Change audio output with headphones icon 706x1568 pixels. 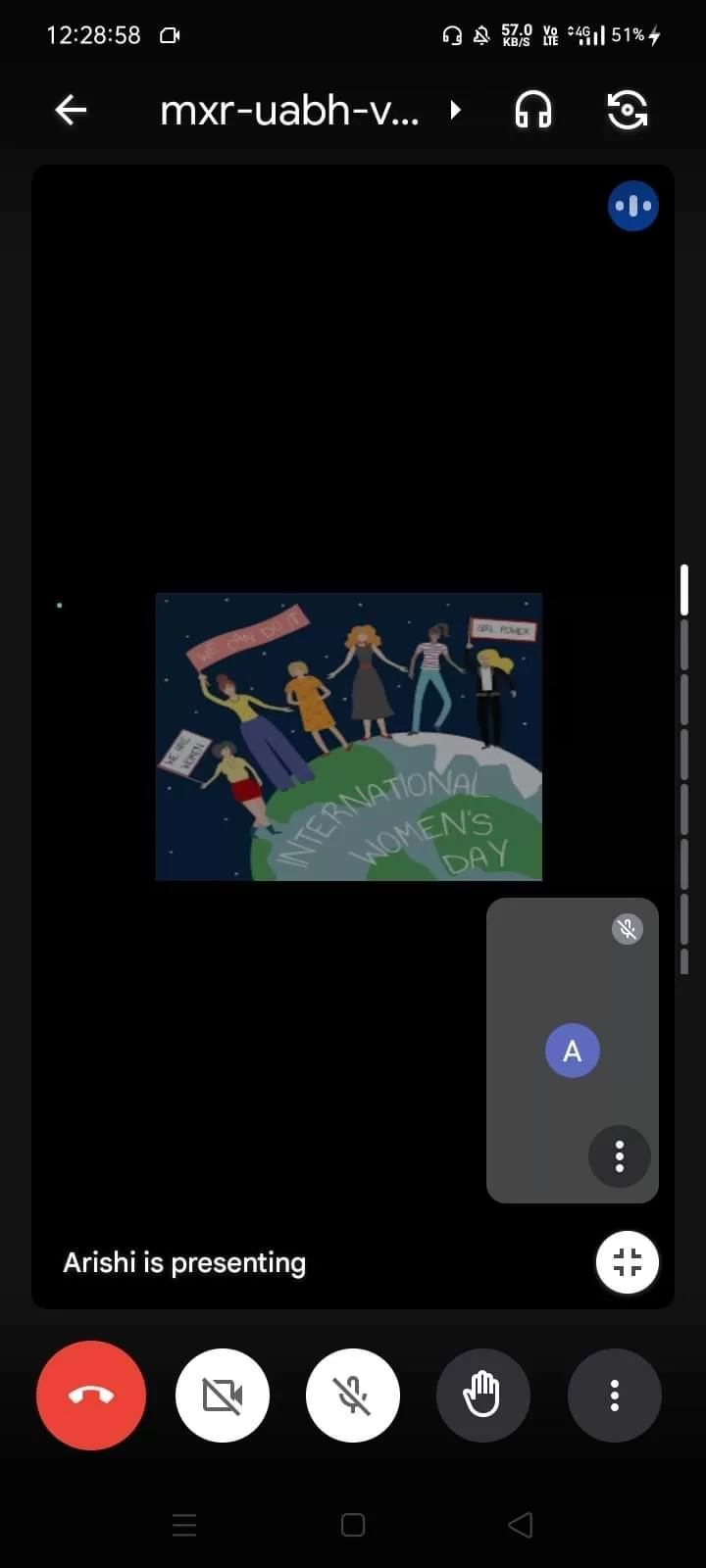[x=533, y=110]
